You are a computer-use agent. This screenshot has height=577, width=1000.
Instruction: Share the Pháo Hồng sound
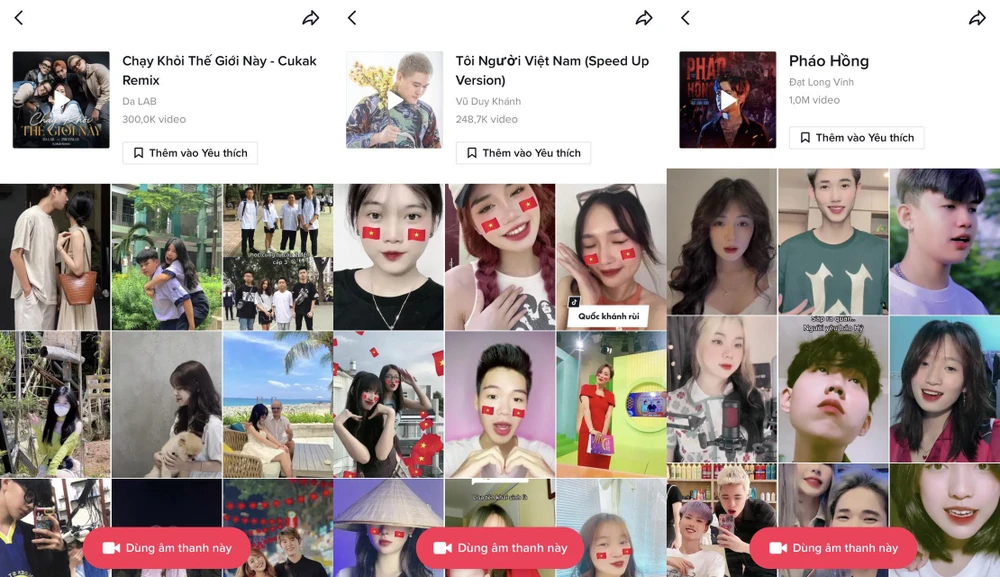[x=977, y=18]
